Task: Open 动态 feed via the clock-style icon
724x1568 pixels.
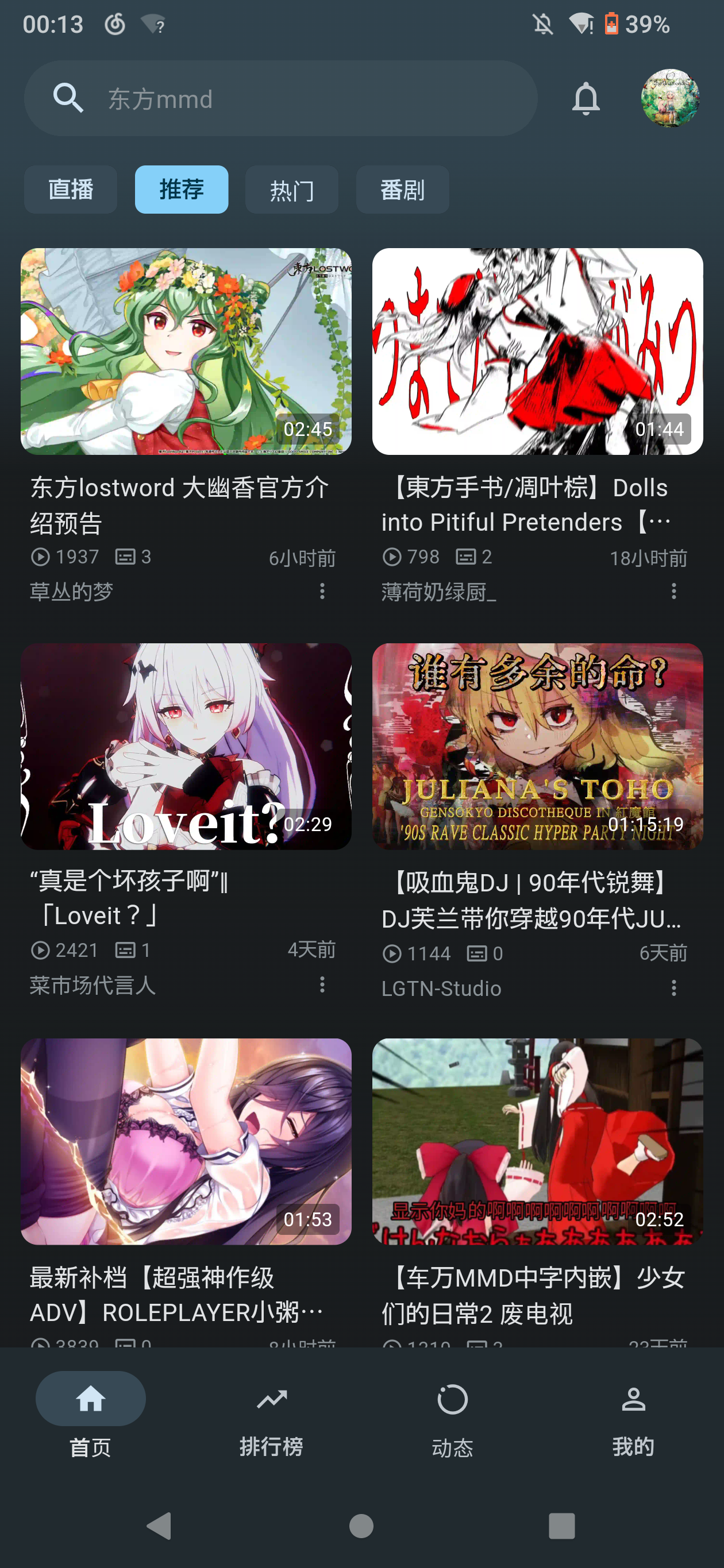Action: (452, 1399)
